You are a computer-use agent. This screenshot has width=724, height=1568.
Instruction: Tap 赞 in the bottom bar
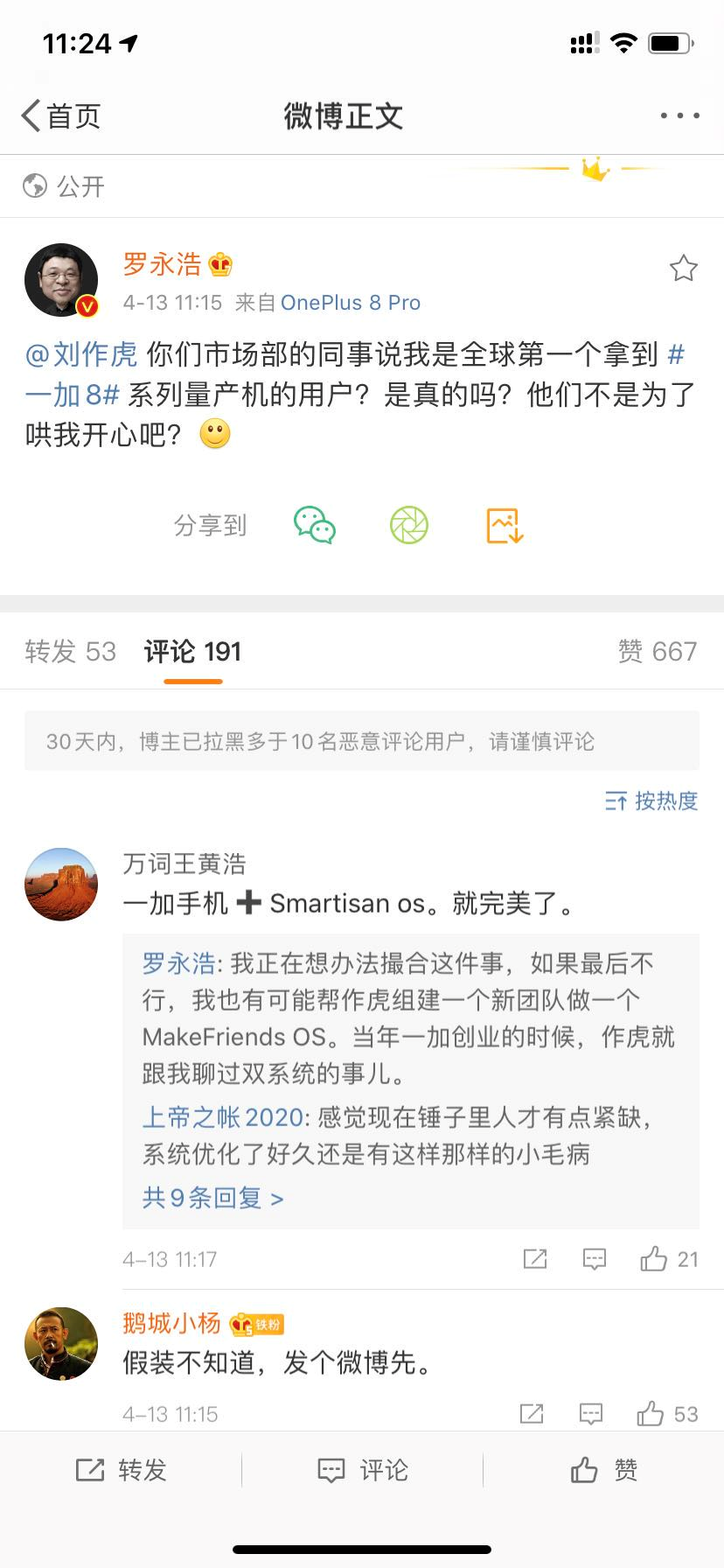603,1470
